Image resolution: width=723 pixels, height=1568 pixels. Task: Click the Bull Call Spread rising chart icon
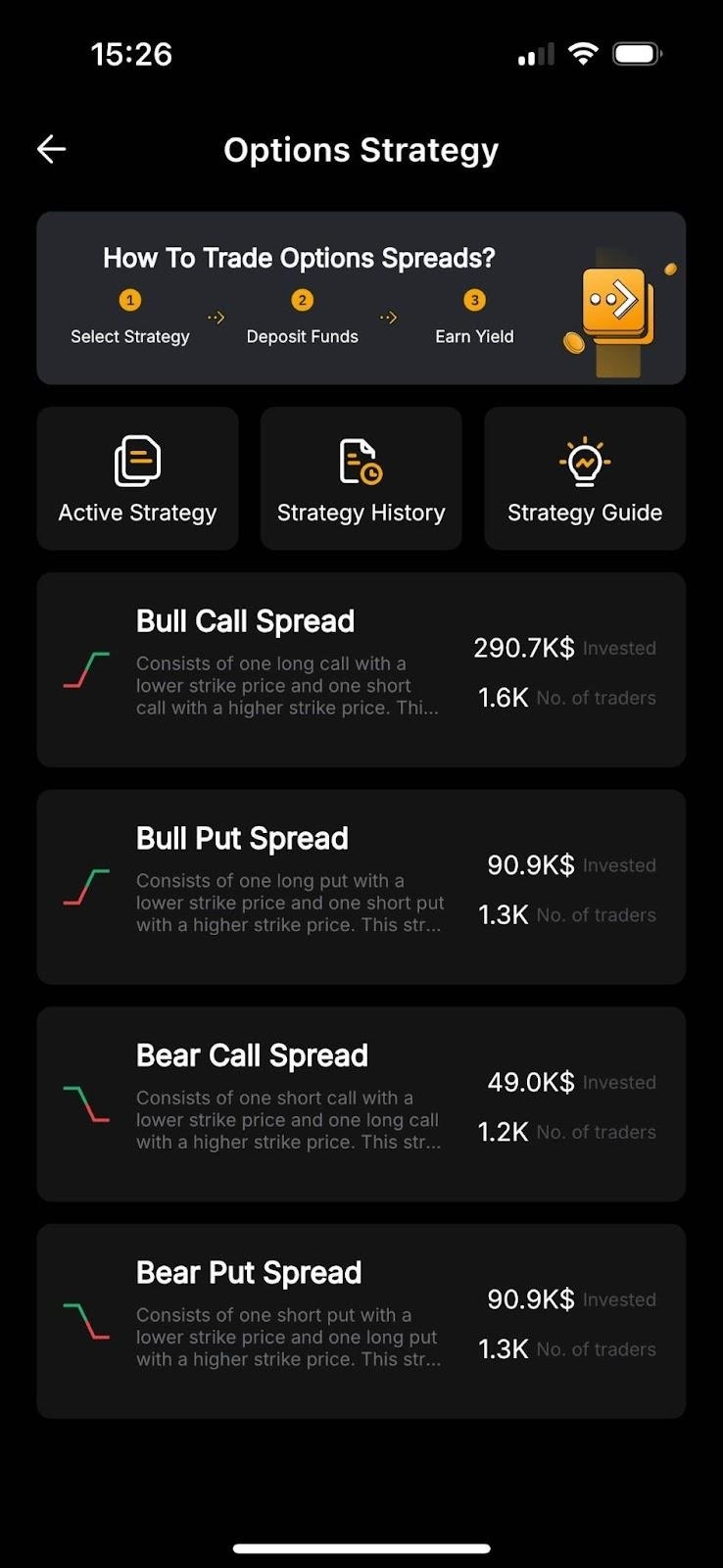(x=86, y=669)
